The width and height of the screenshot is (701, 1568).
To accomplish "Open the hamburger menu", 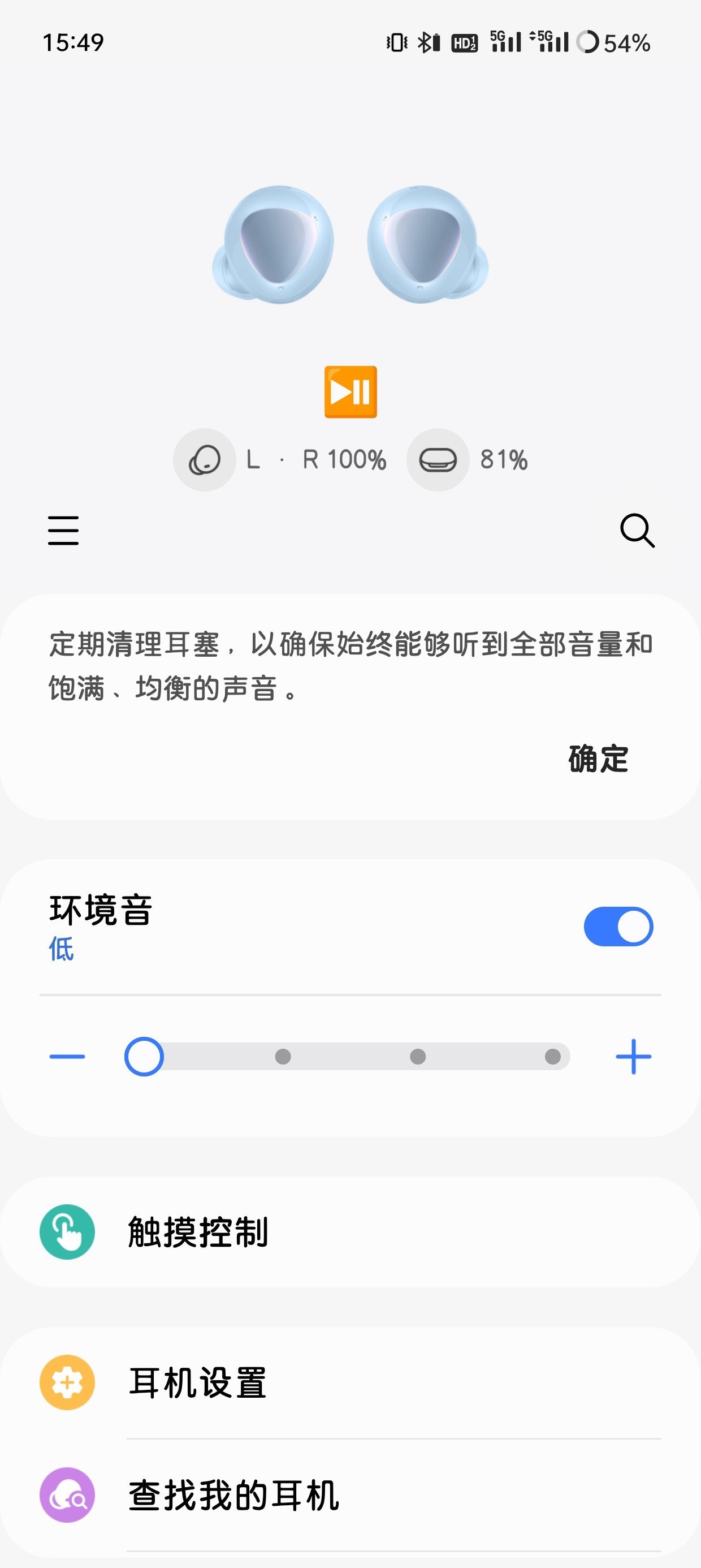I will click(63, 530).
